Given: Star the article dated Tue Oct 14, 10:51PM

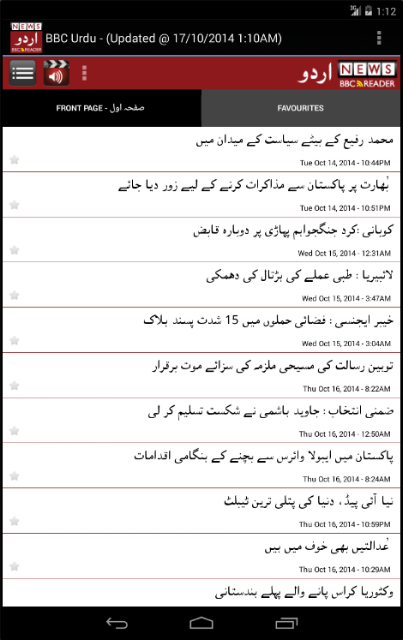Looking at the screenshot, I should (x=14, y=204).
